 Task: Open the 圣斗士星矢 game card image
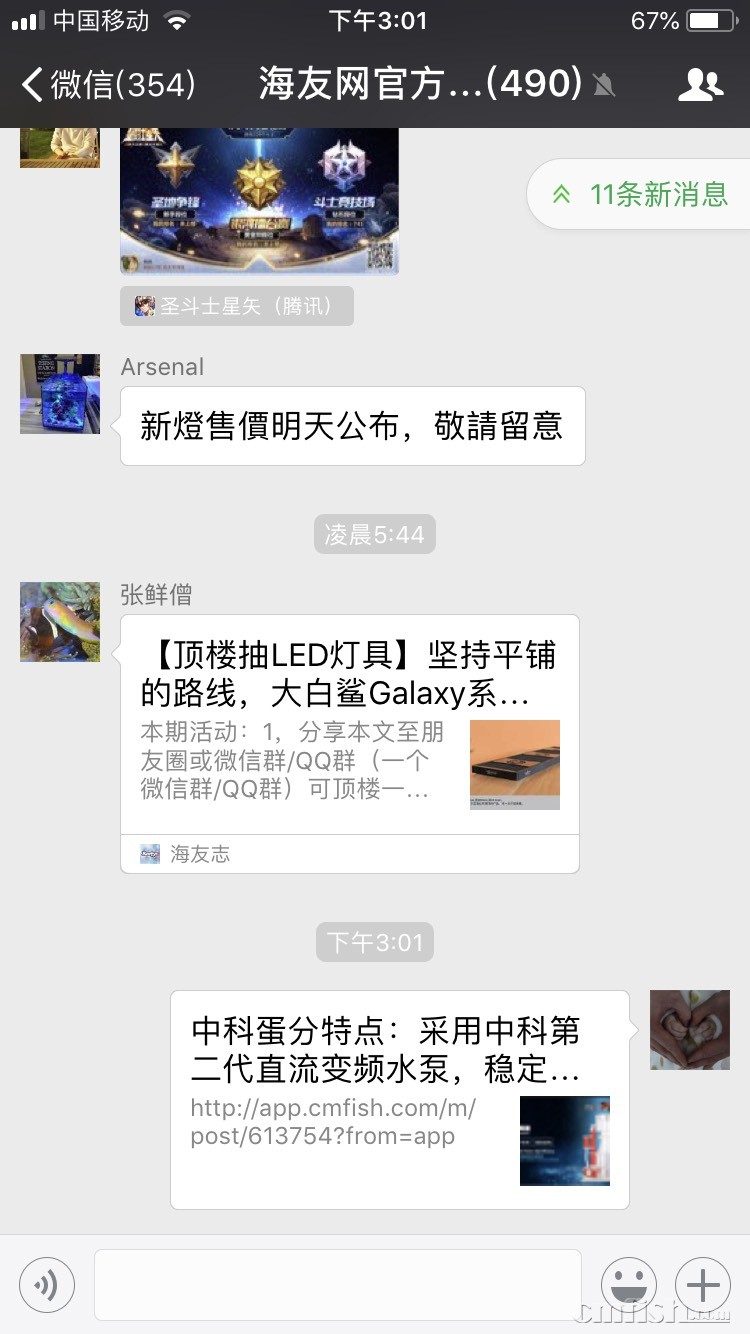pyautogui.click(x=259, y=200)
